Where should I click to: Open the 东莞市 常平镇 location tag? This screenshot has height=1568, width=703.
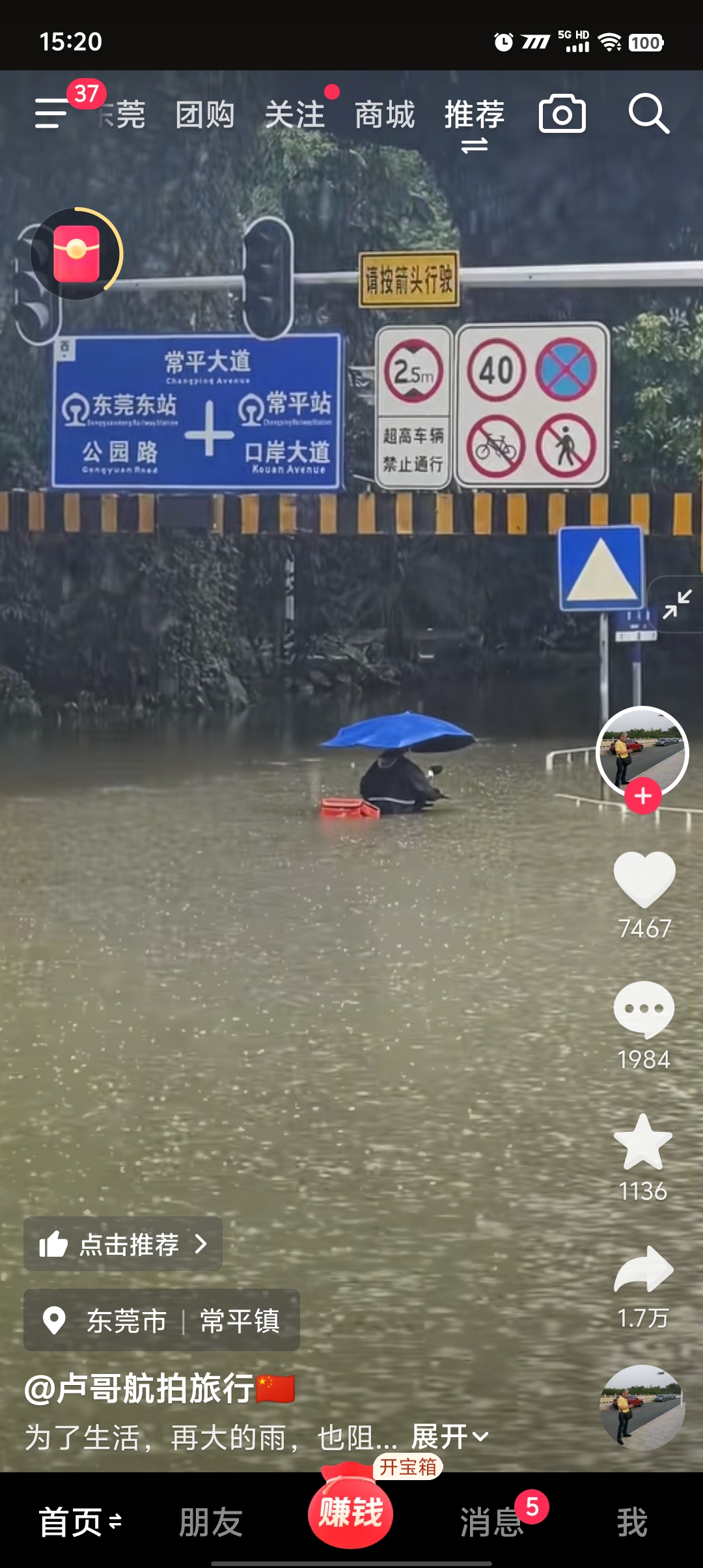(161, 1321)
